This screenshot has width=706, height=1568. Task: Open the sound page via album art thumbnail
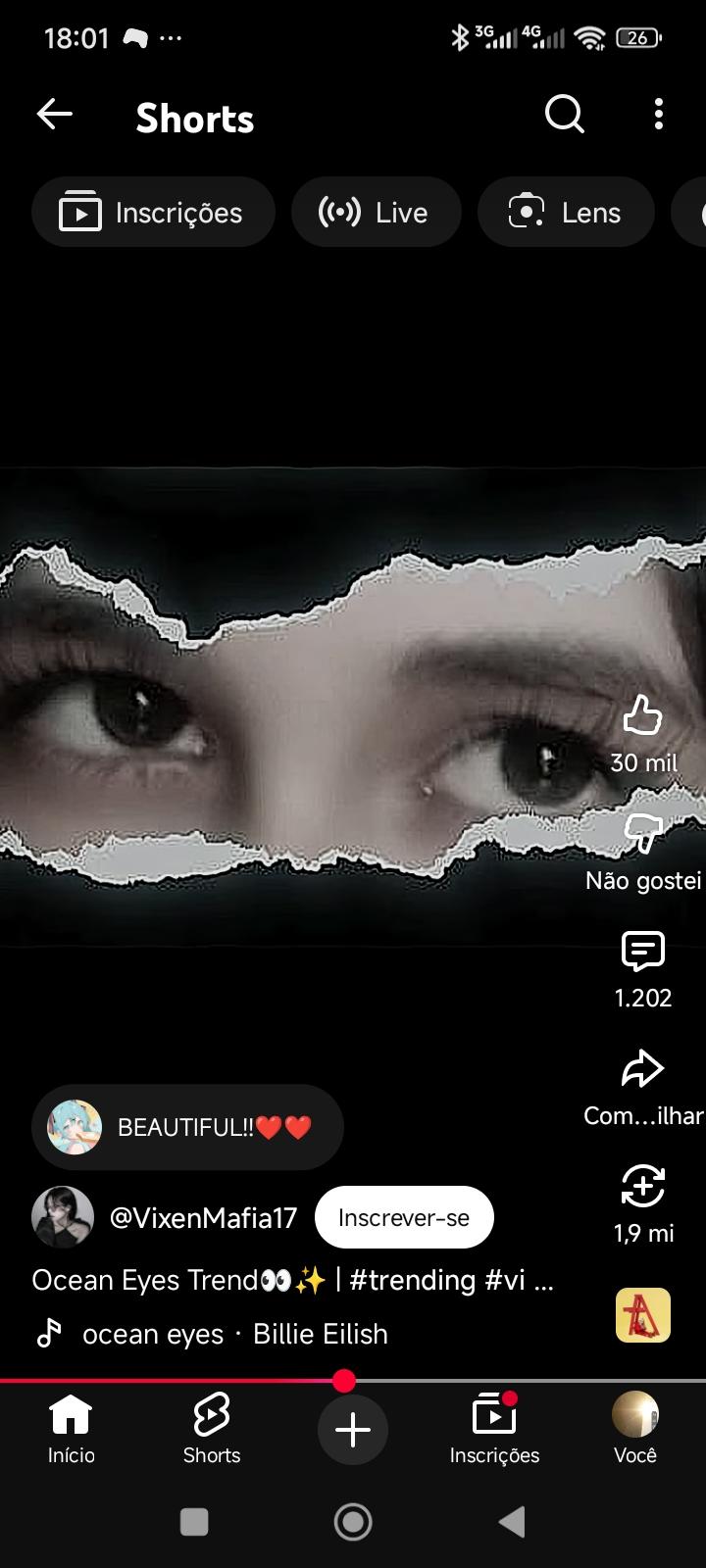click(x=642, y=1314)
